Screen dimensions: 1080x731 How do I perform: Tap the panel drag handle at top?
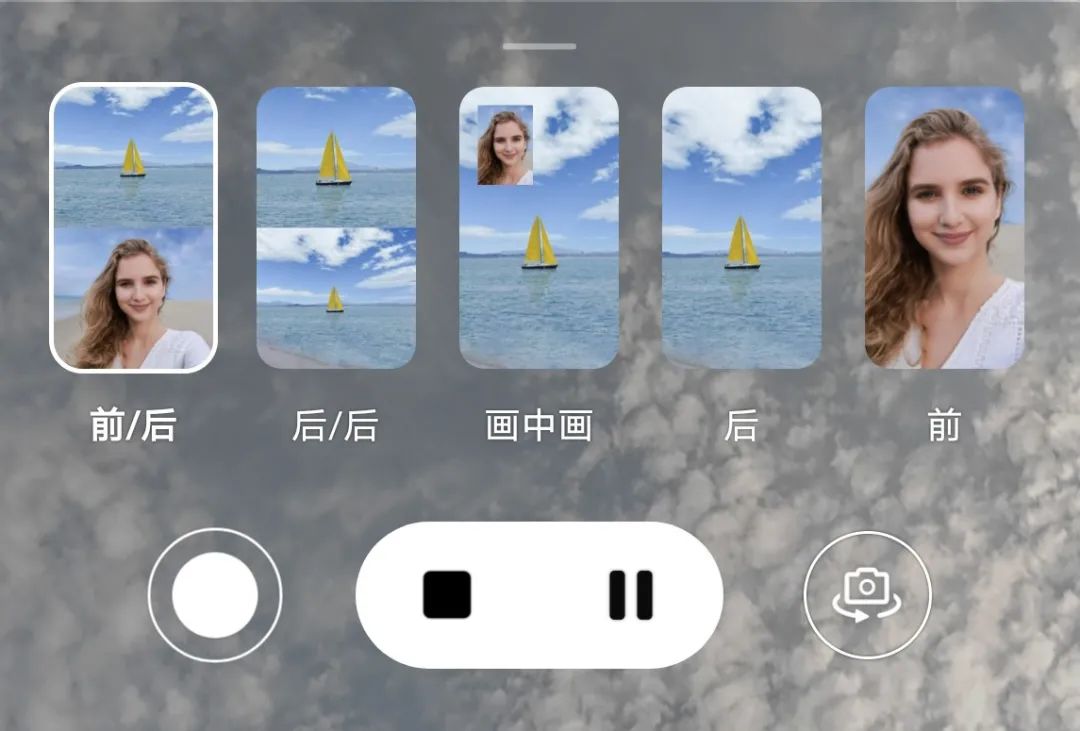click(x=540, y=46)
